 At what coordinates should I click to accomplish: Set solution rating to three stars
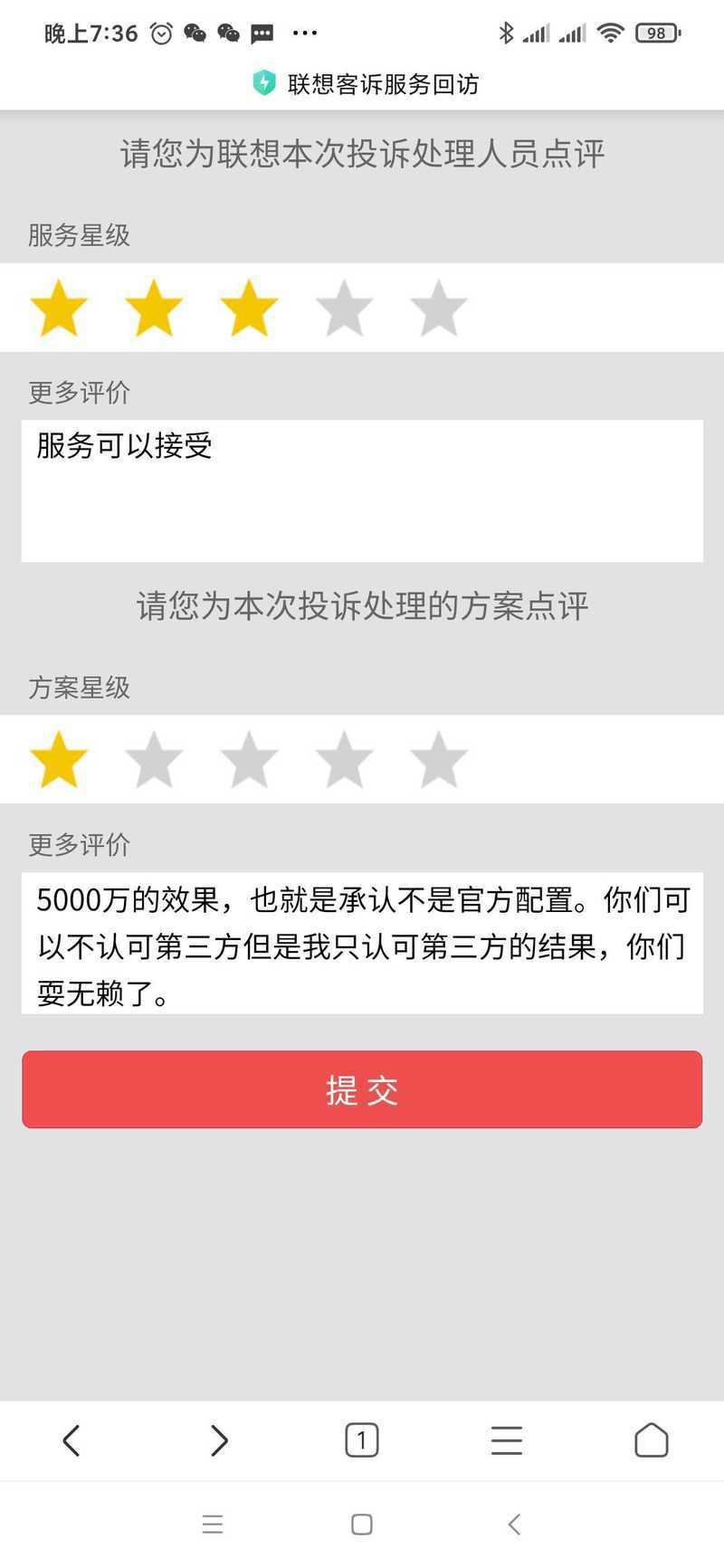tap(249, 760)
